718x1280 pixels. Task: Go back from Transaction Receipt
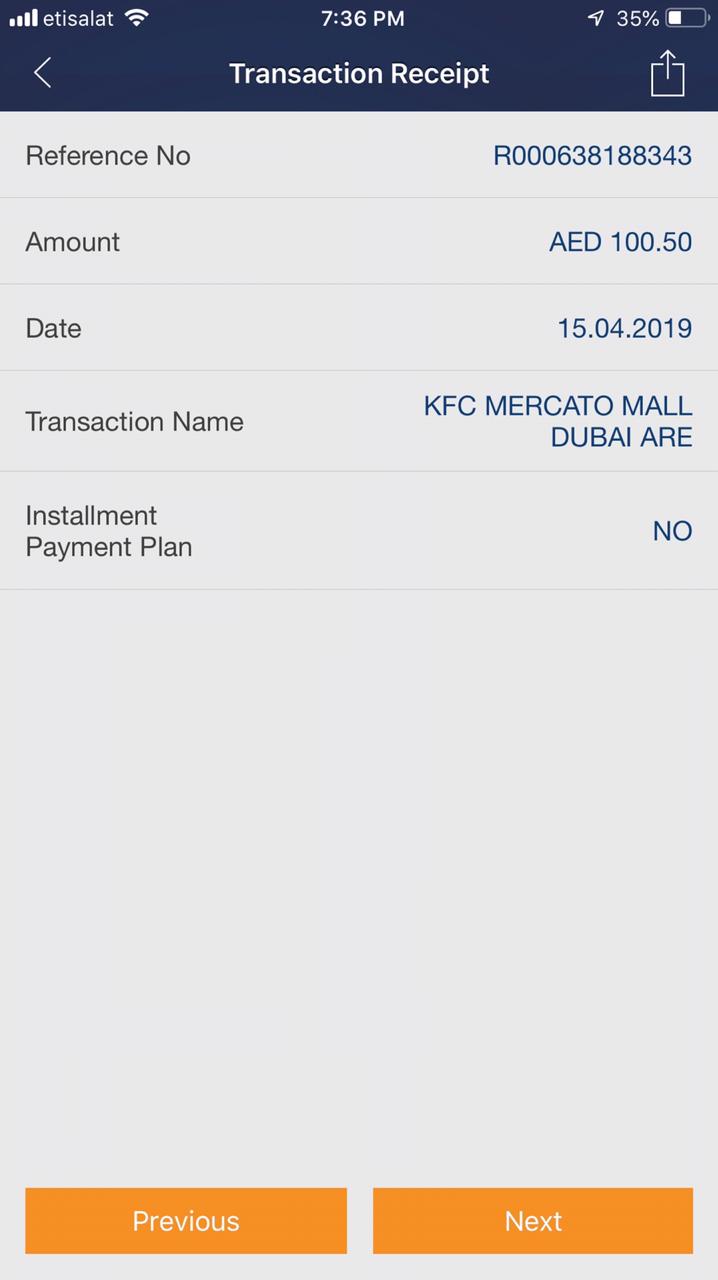coord(42,73)
